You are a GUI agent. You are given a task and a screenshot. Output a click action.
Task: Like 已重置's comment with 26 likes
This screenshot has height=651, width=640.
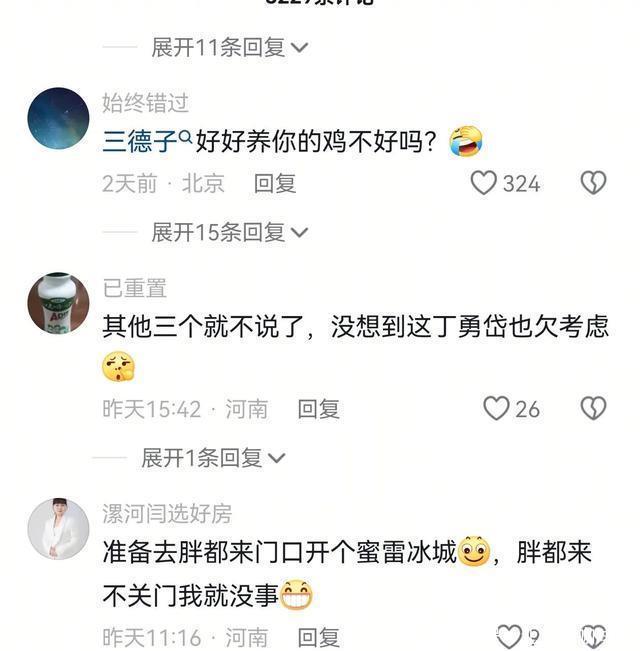click(497, 408)
